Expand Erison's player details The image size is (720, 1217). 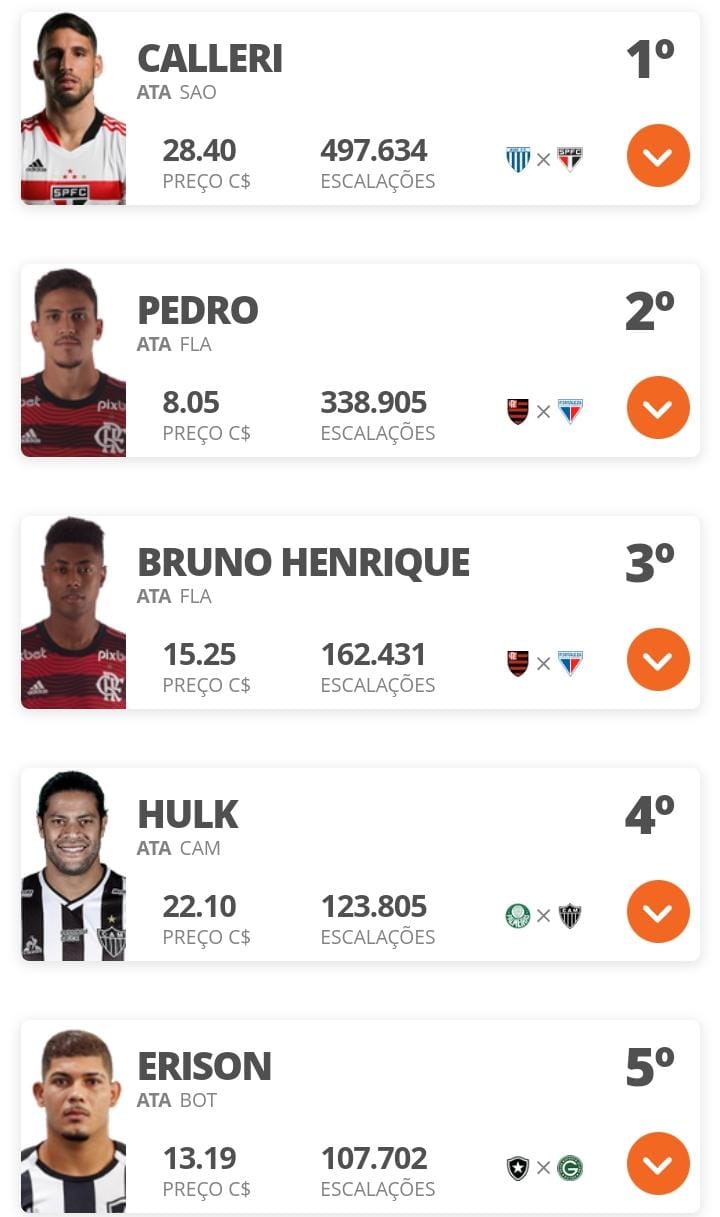[x=658, y=1164]
